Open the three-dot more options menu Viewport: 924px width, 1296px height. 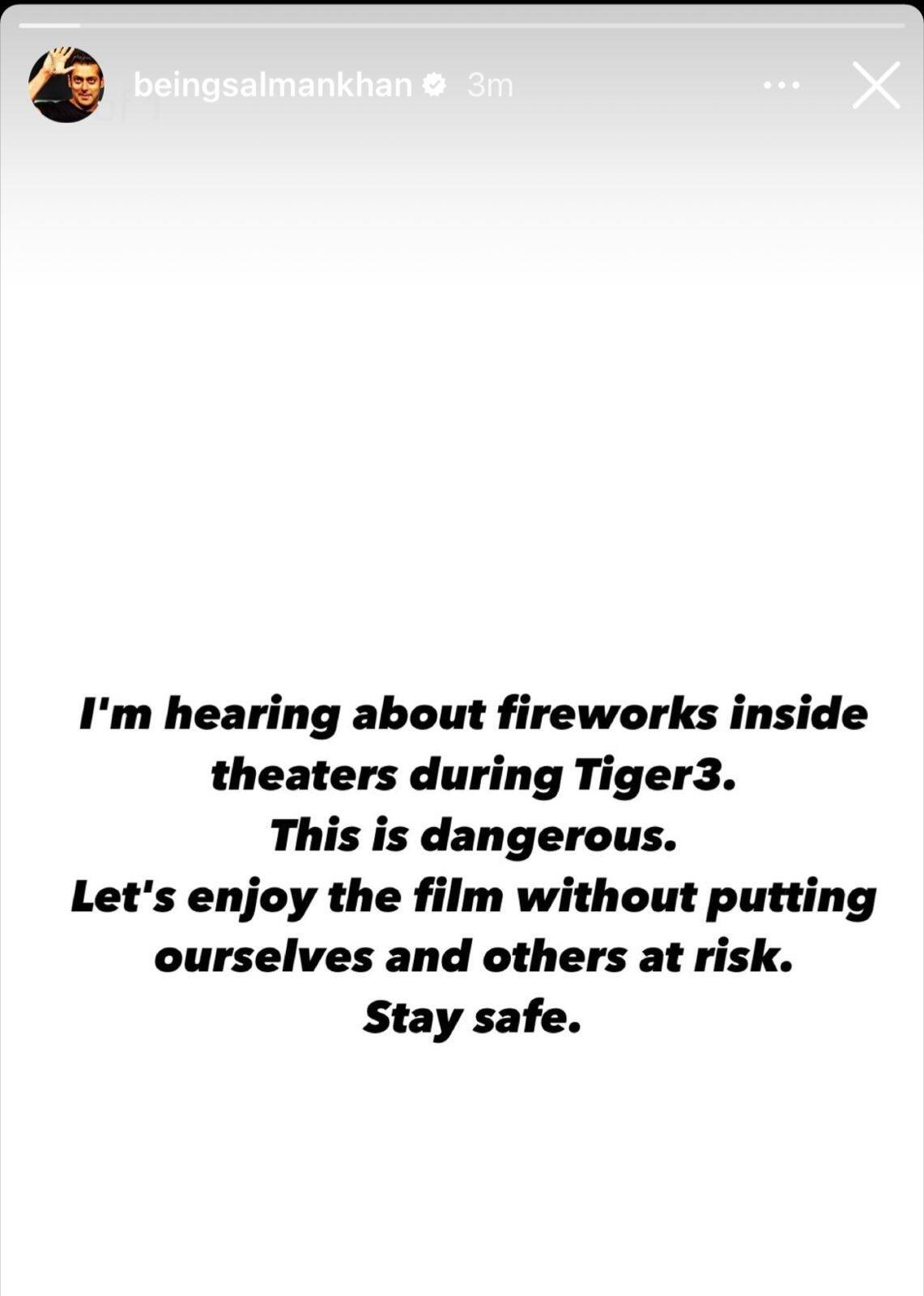[781, 85]
